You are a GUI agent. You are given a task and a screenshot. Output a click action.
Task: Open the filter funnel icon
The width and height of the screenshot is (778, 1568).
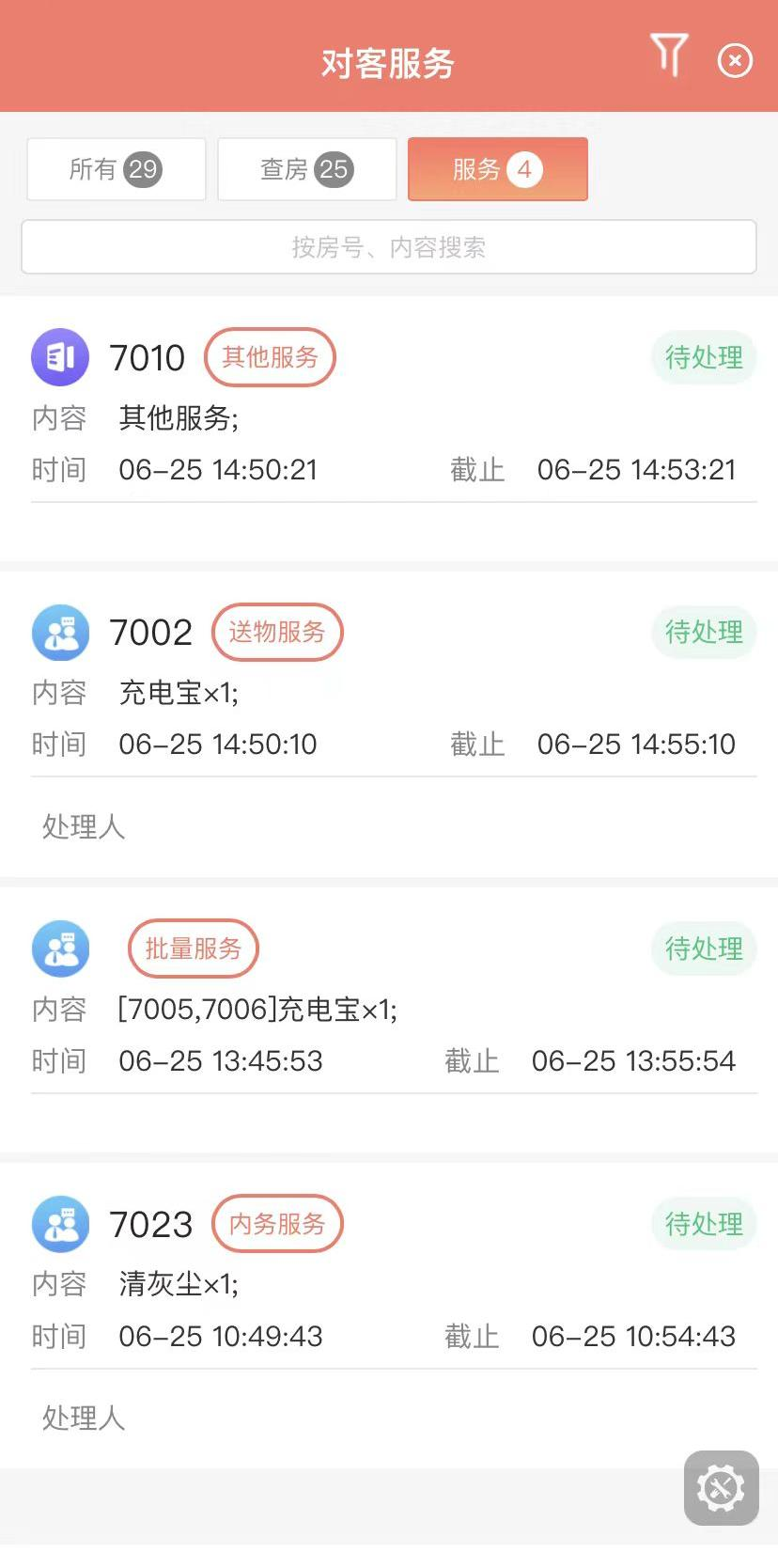[669, 55]
